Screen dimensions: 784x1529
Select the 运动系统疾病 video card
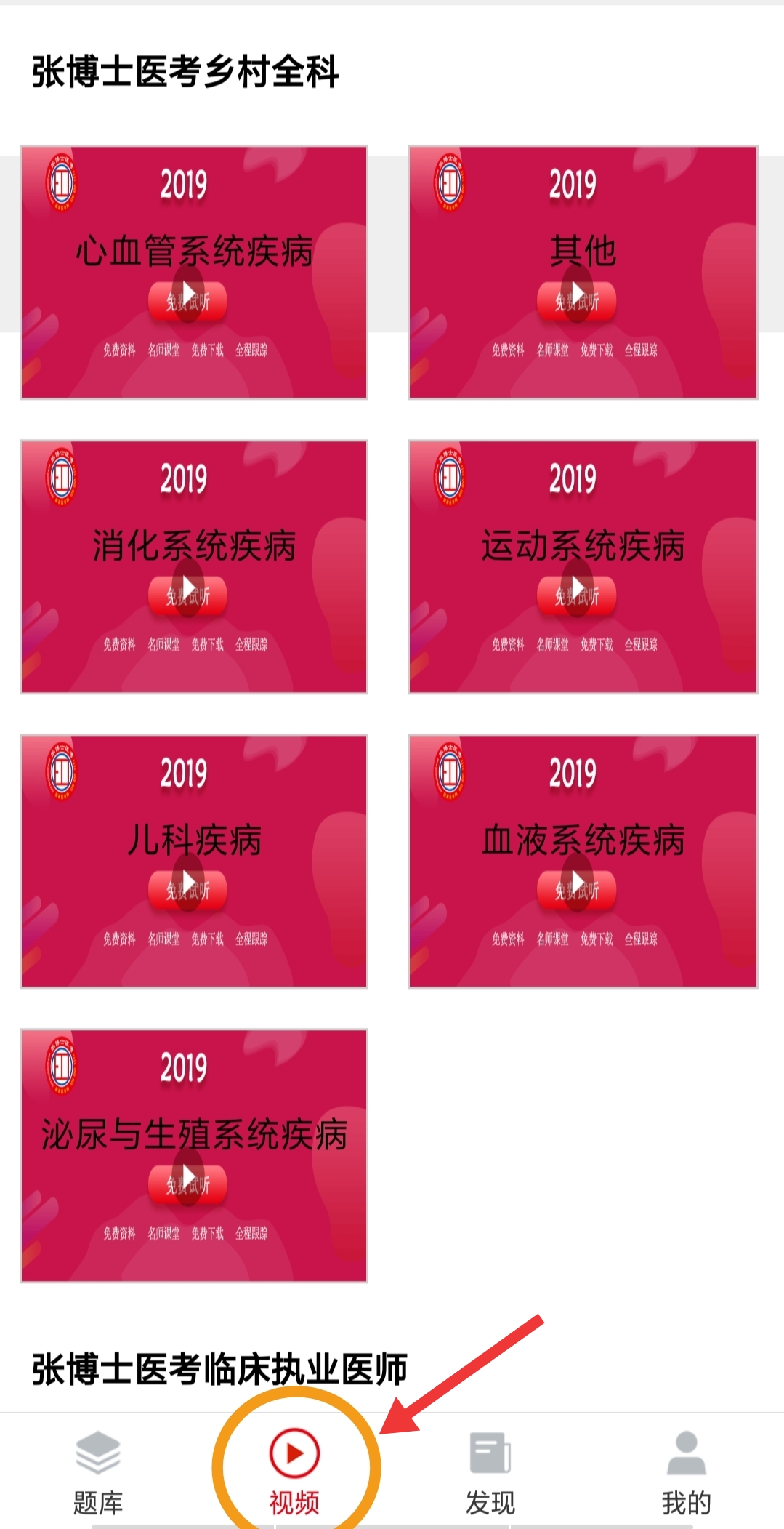(583, 567)
